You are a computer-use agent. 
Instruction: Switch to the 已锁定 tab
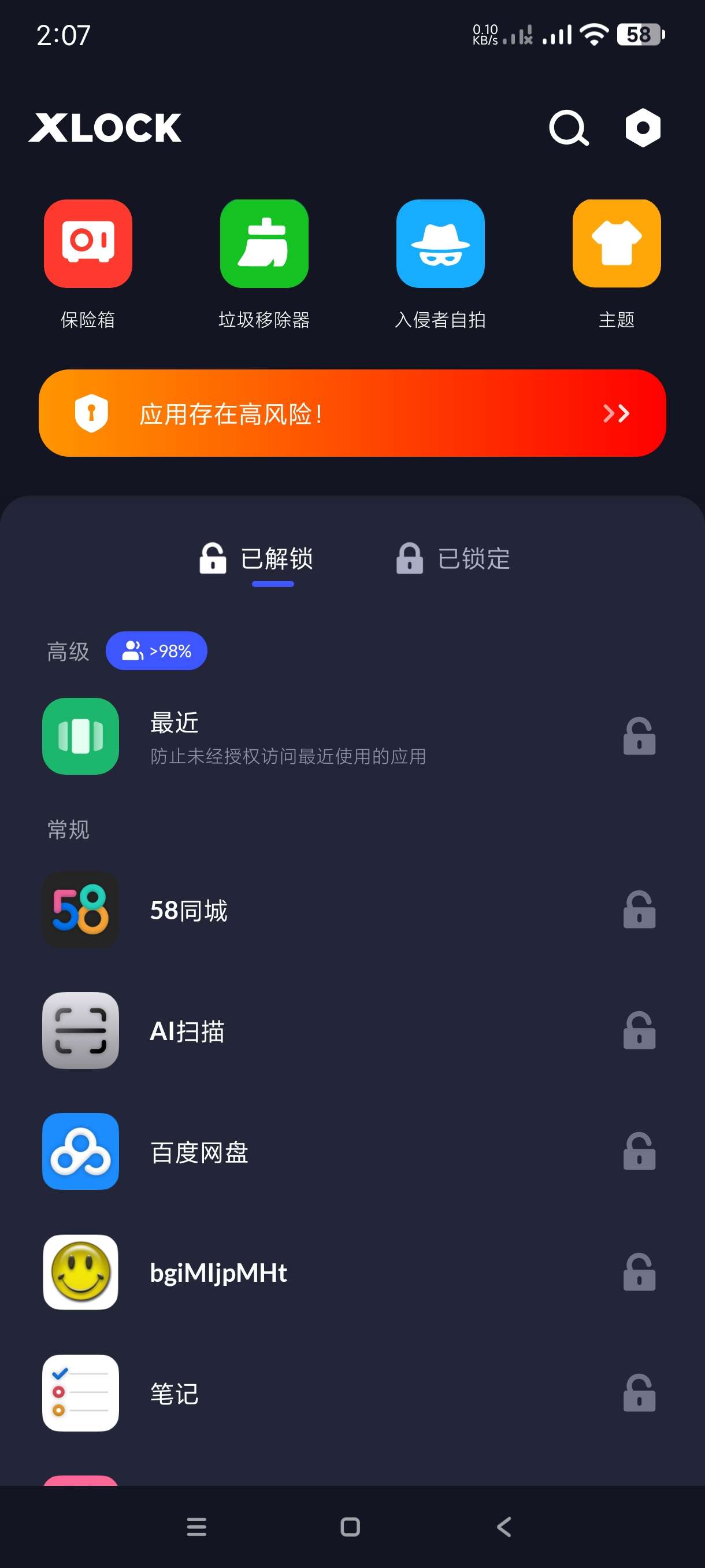pos(453,558)
